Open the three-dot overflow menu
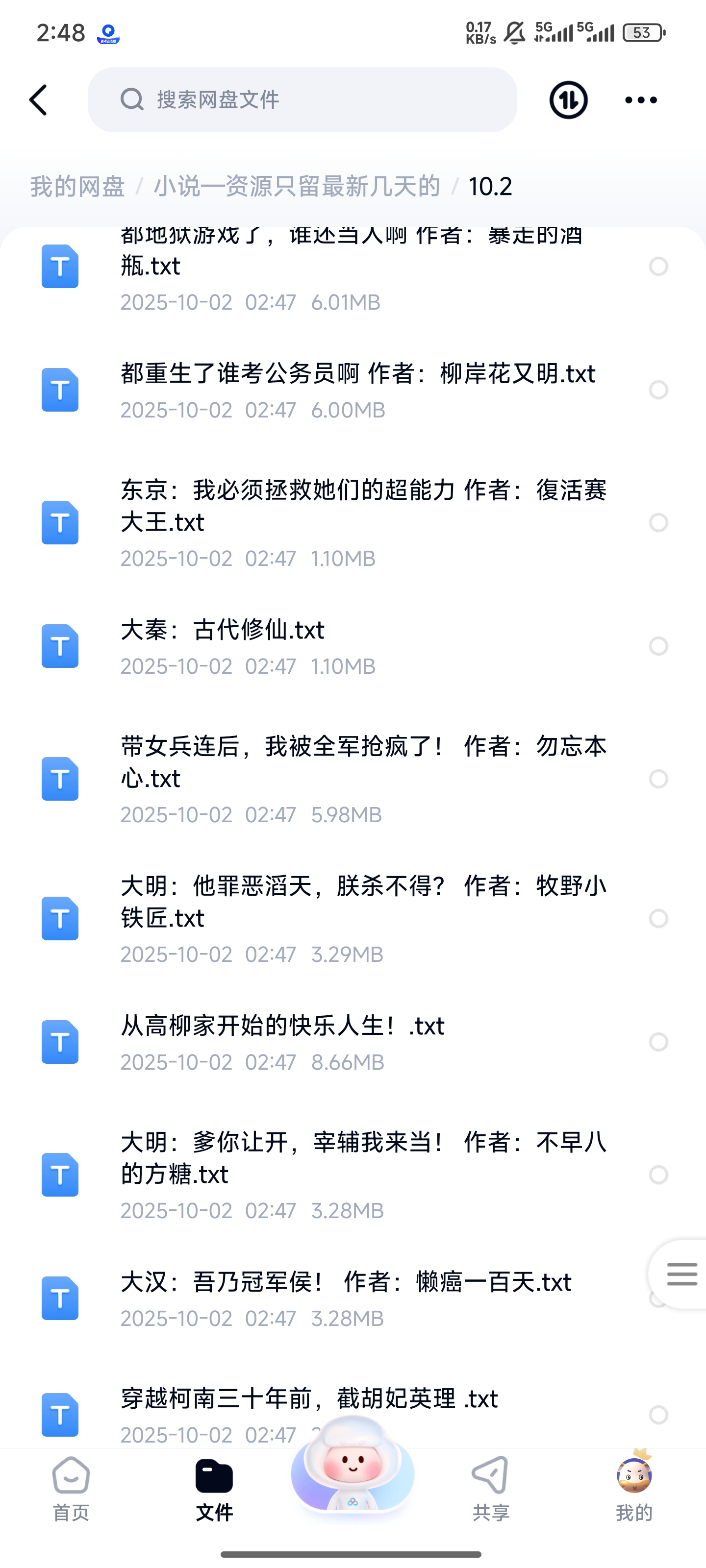 pyautogui.click(x=641, y=100)
